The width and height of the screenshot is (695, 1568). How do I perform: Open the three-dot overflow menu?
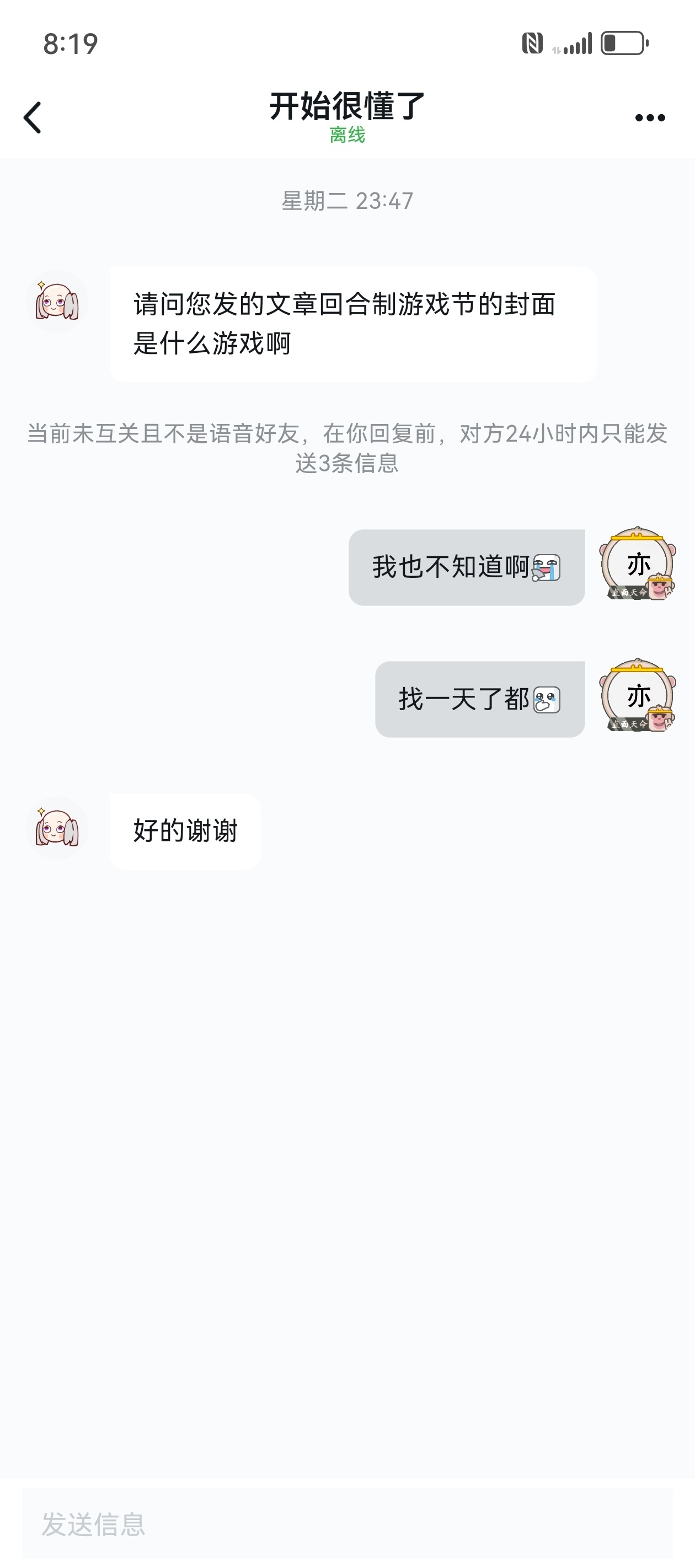pos(649,117)
